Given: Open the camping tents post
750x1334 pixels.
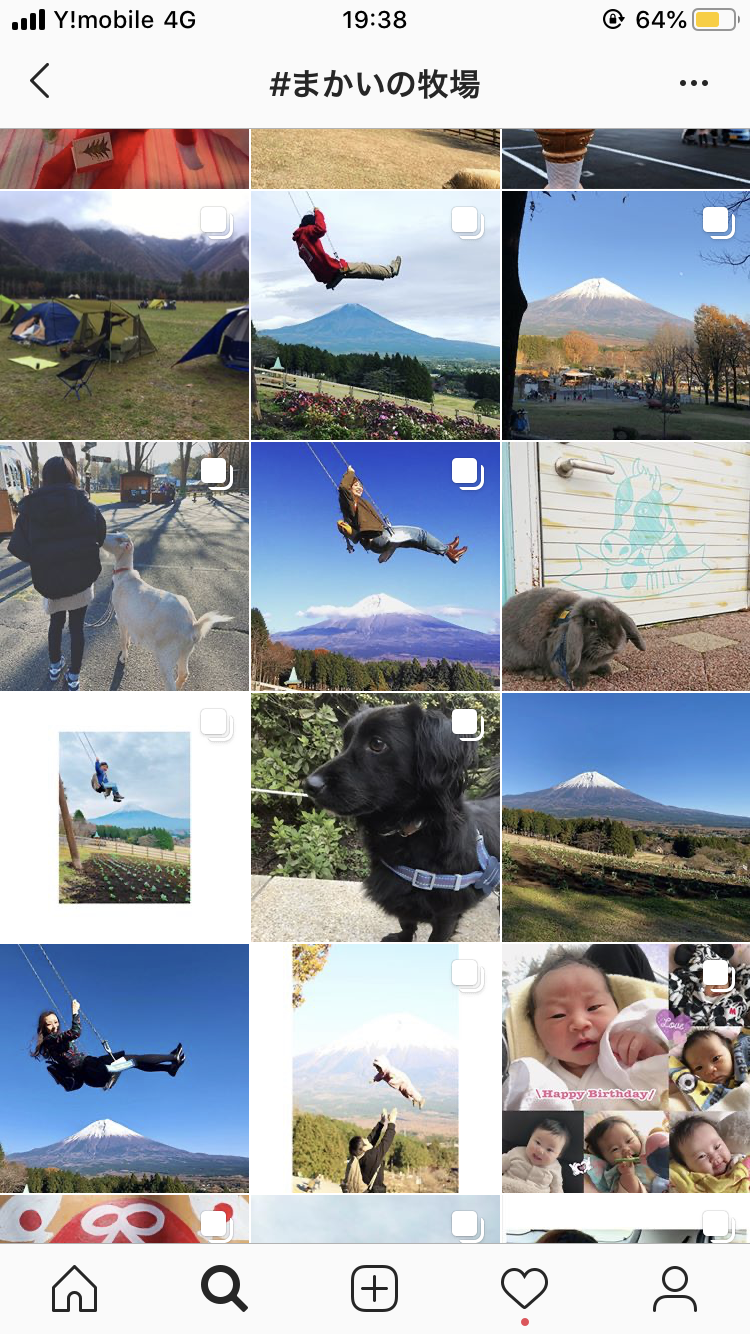Looking at the screenshot, I should [x=124, y=315].
